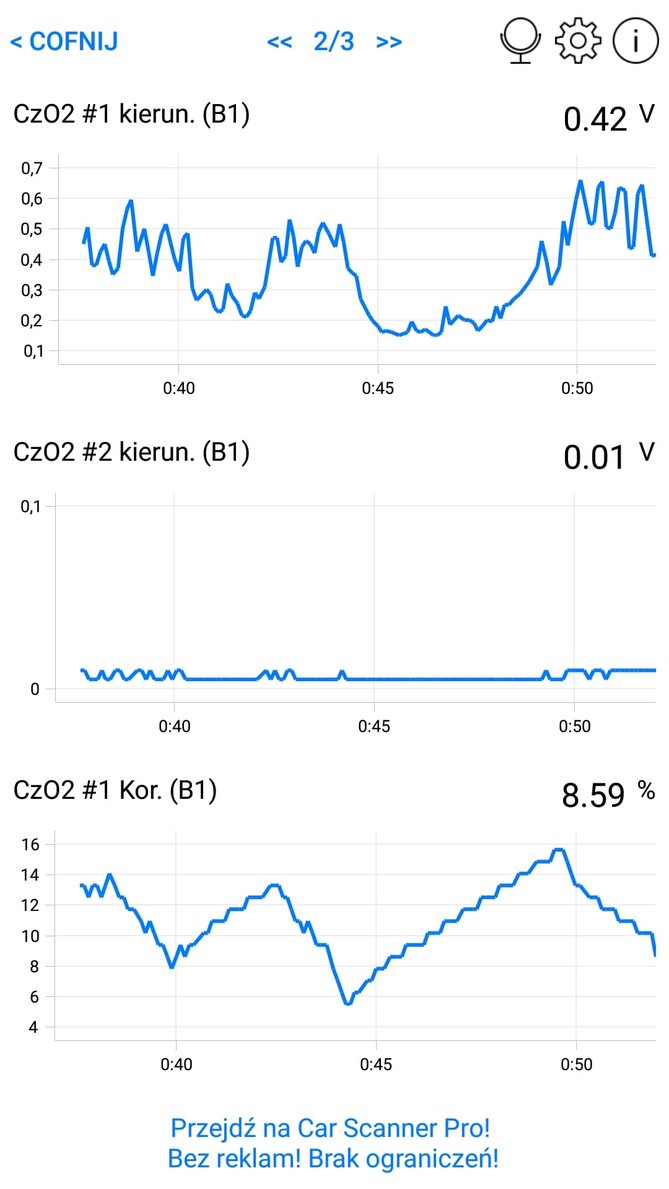This screenshot has height=1189, width=669.
Task: Tap the globe stand icon
Action: [x=520, y=41]
